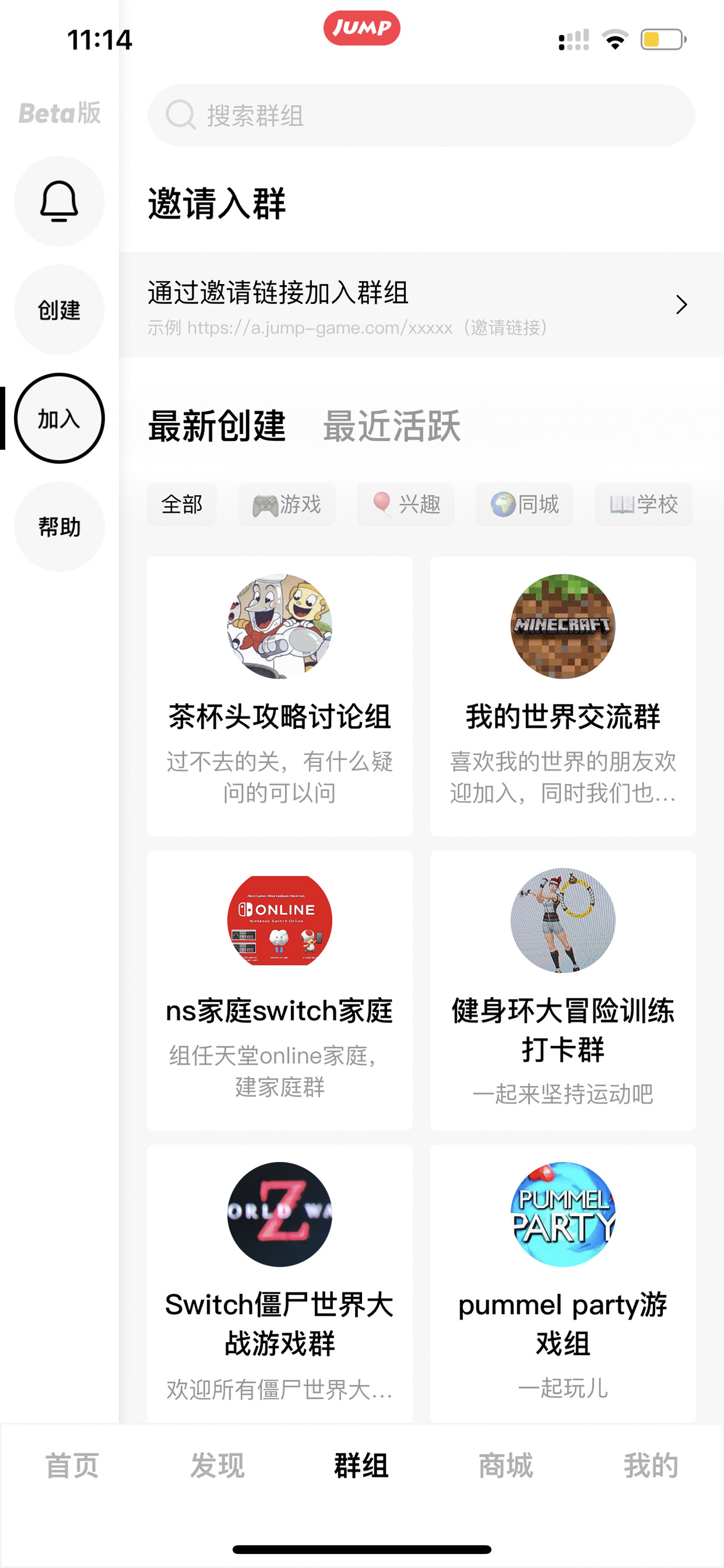Screen dimensions: 724x1568
Task: Filter groups by 兴趣
Action: coord(405,505)
